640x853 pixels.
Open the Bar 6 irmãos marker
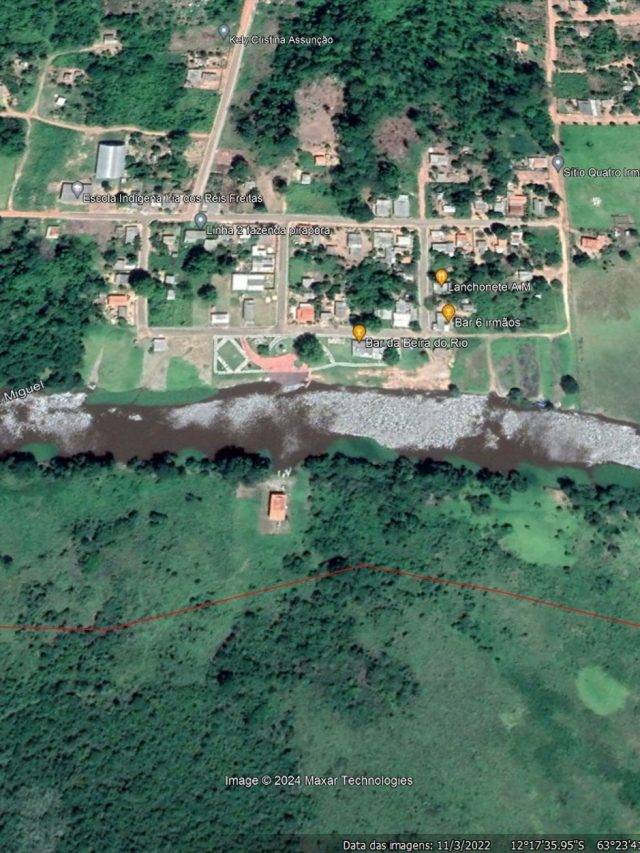pyautogui.click(x=448, y=313)
